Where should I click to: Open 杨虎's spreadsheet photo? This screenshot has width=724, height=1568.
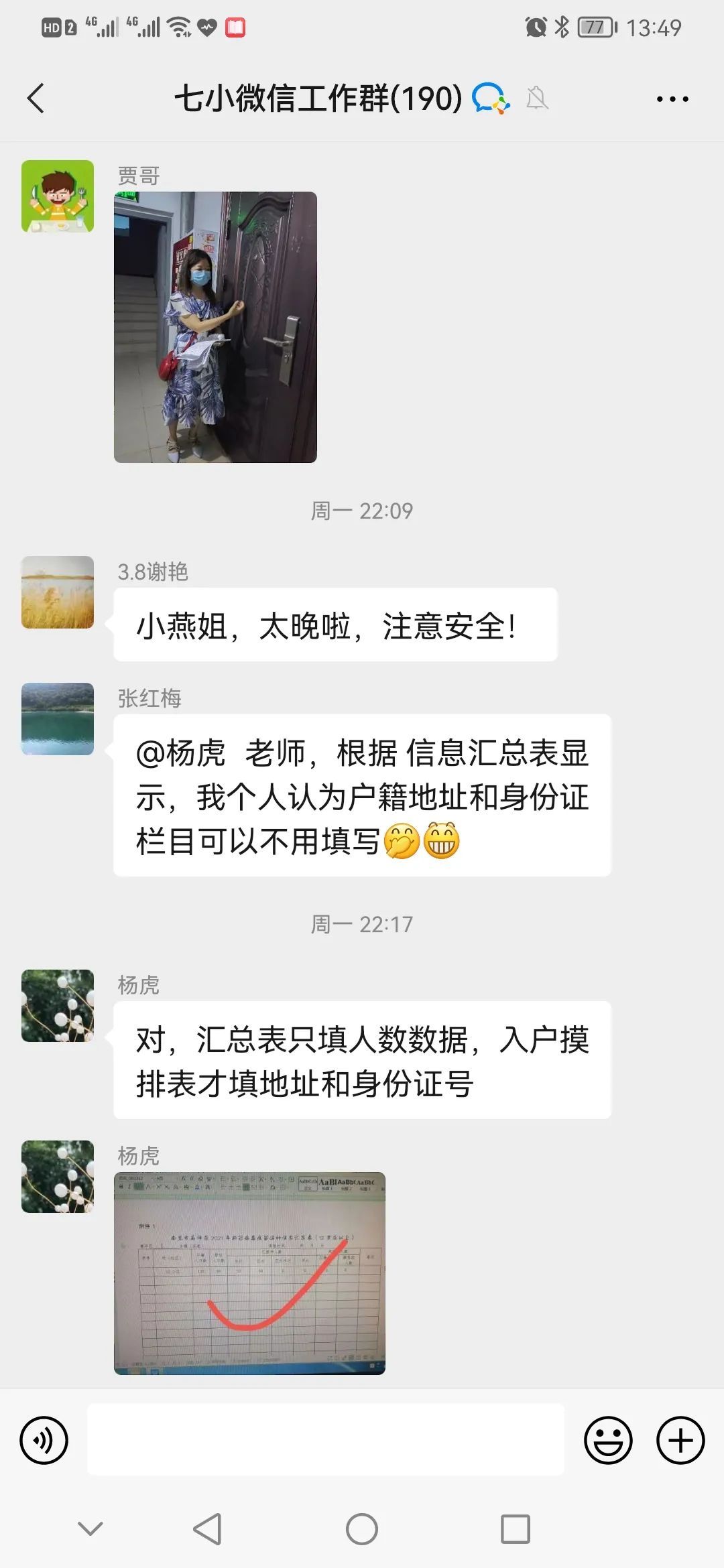pos(249,1273)
